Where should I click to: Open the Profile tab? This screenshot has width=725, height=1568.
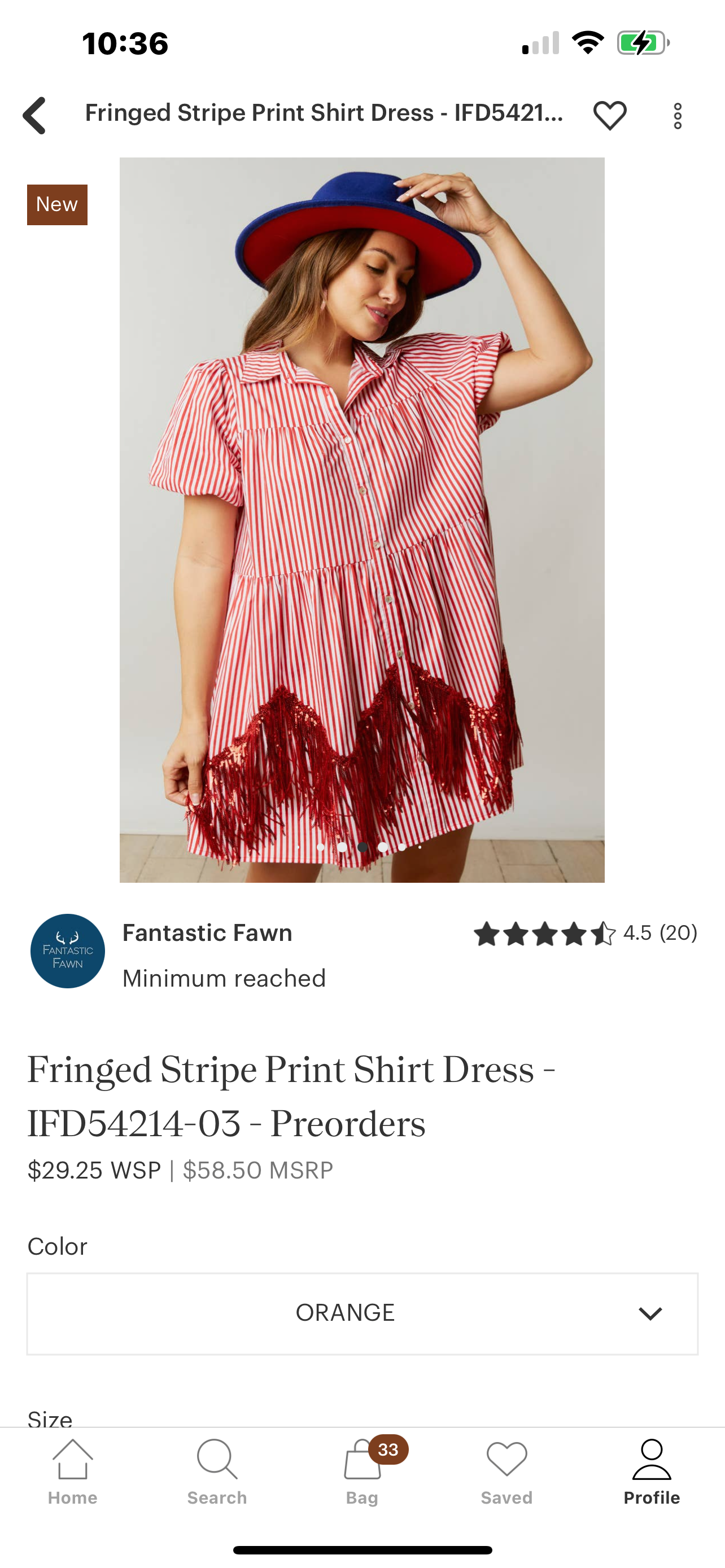click(x=650, y=1471)
